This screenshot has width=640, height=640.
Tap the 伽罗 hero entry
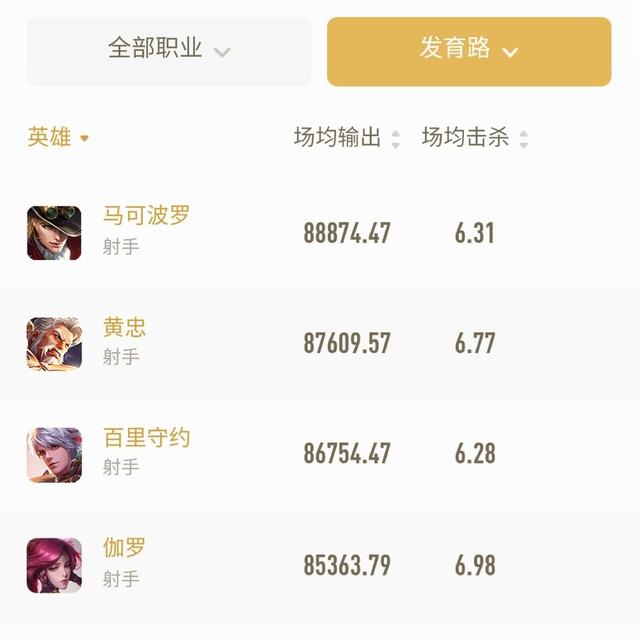[x=124, y=548]
